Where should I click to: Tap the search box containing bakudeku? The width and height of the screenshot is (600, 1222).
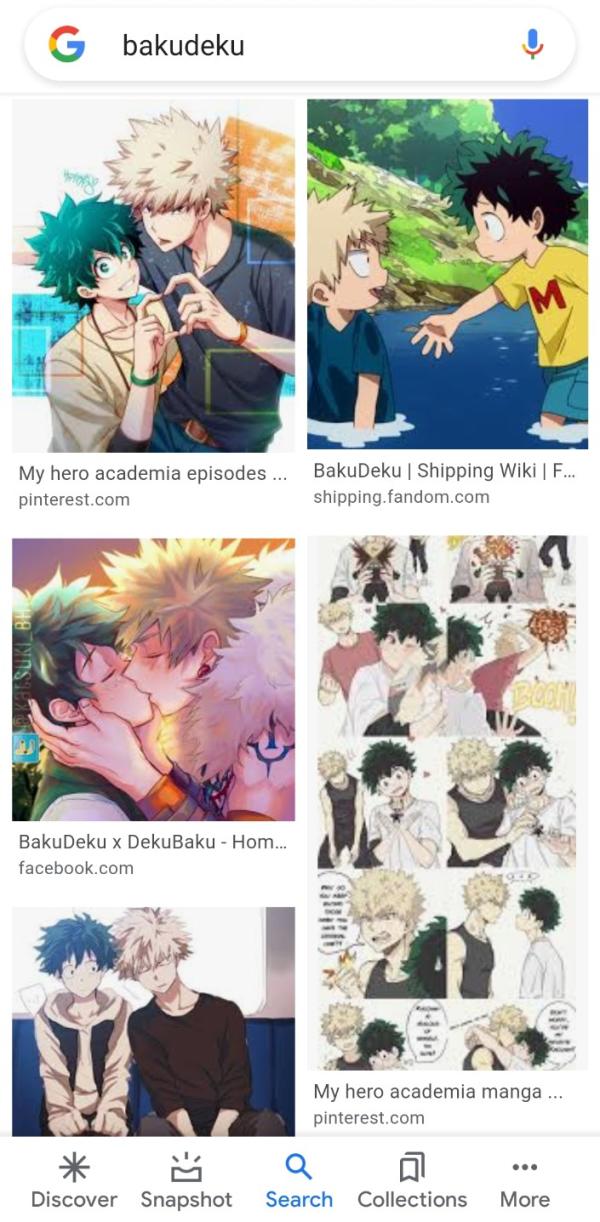point(300,45)
